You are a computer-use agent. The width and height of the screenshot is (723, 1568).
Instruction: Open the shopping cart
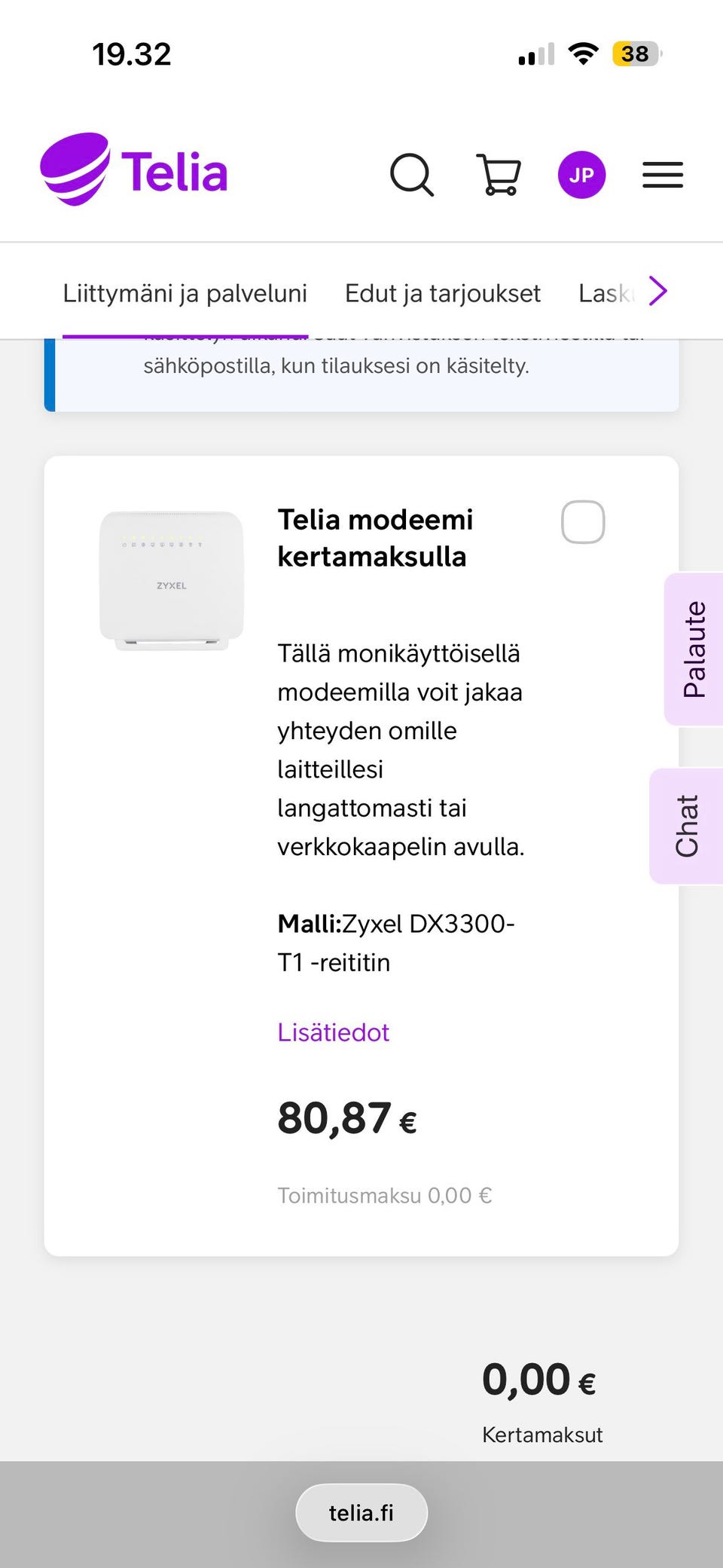point(499,175)
